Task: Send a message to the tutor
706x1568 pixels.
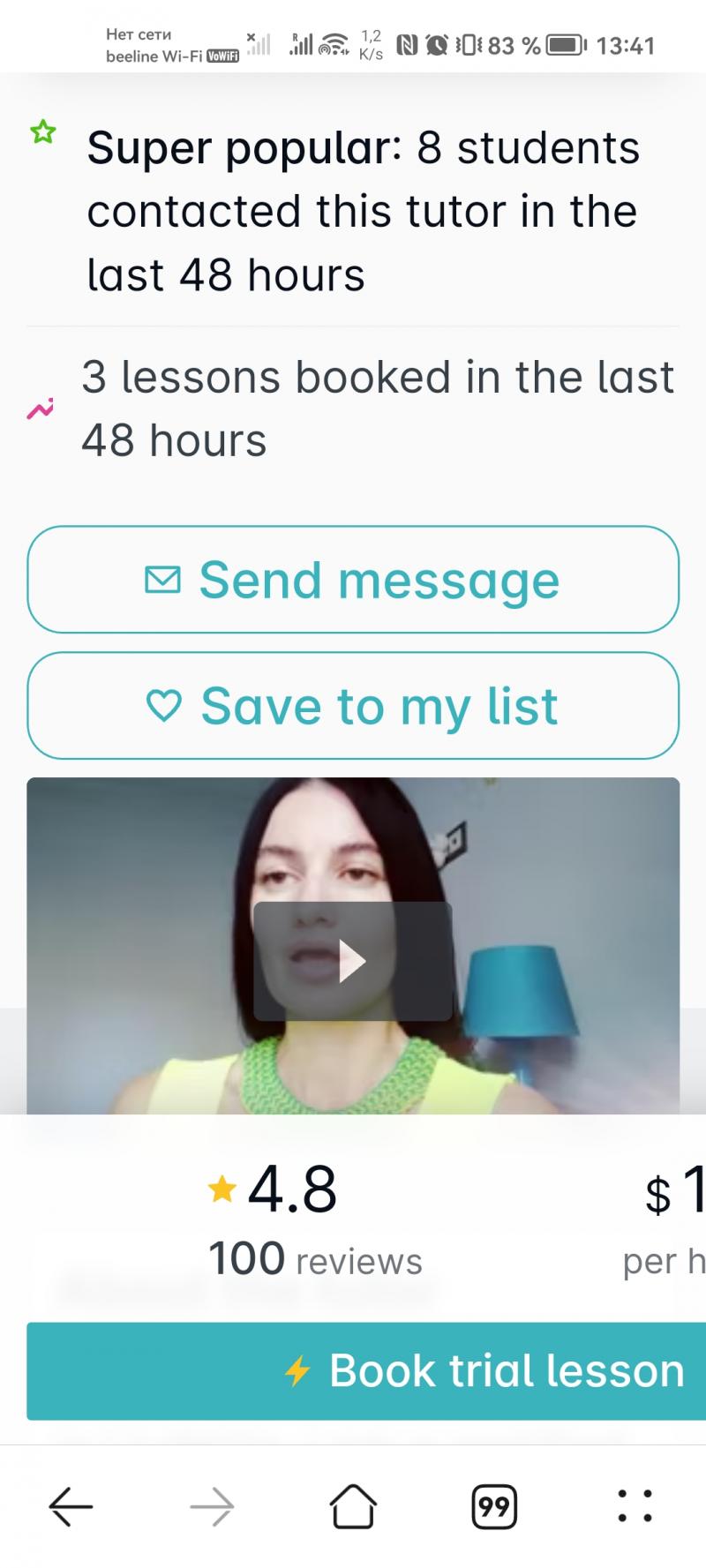Action: (353, 580)
